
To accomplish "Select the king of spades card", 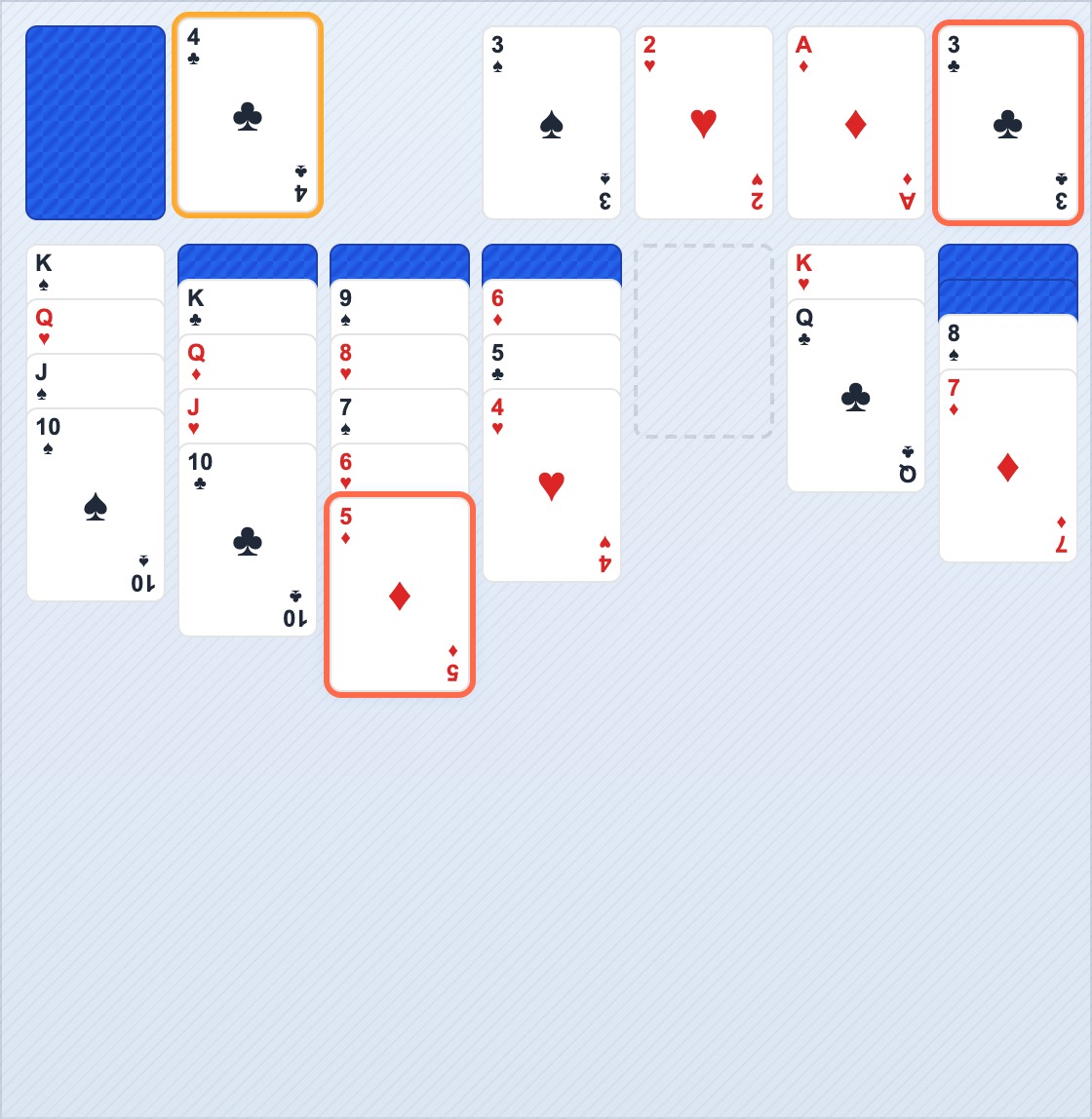I will click(x=96, y=272).
